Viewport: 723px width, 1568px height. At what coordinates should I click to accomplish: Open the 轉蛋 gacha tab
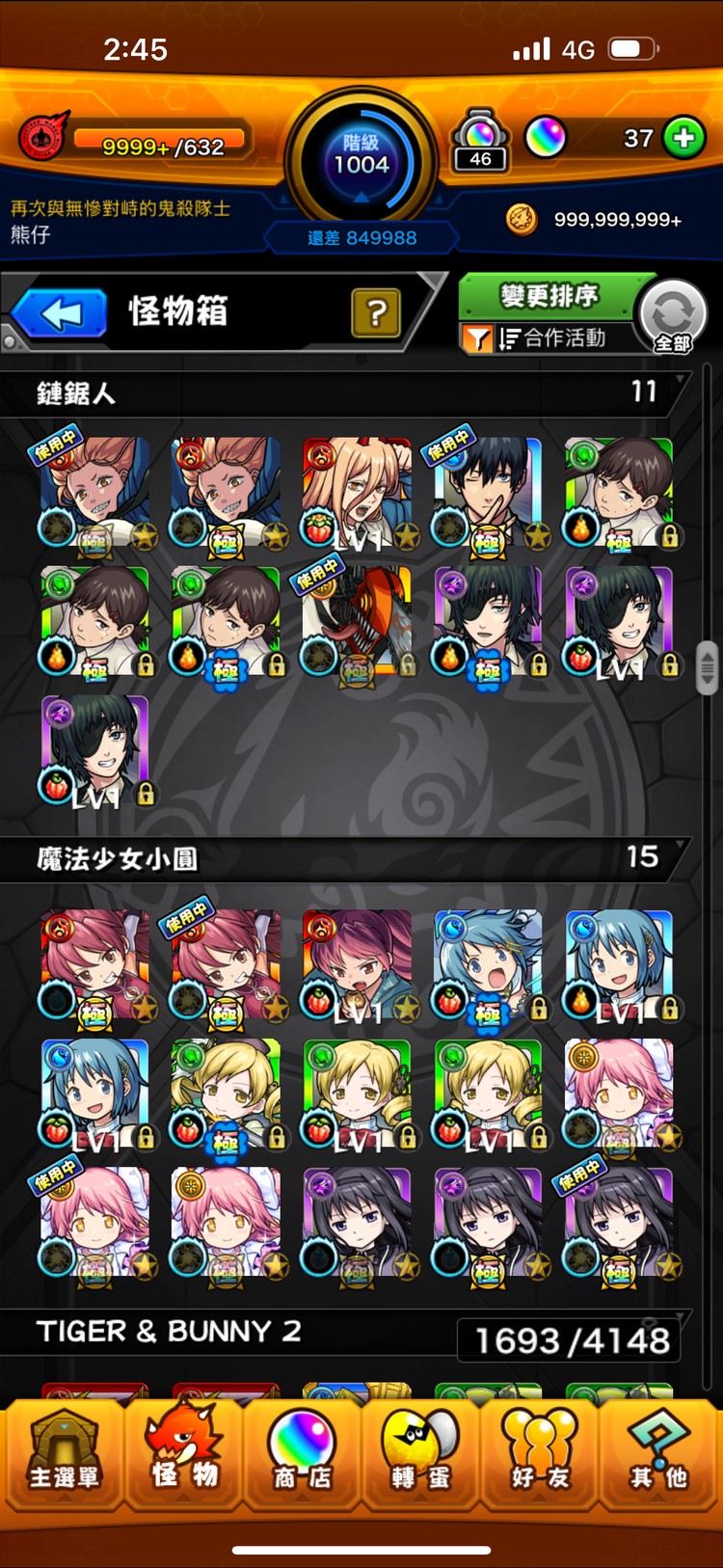click(421, 1454)
